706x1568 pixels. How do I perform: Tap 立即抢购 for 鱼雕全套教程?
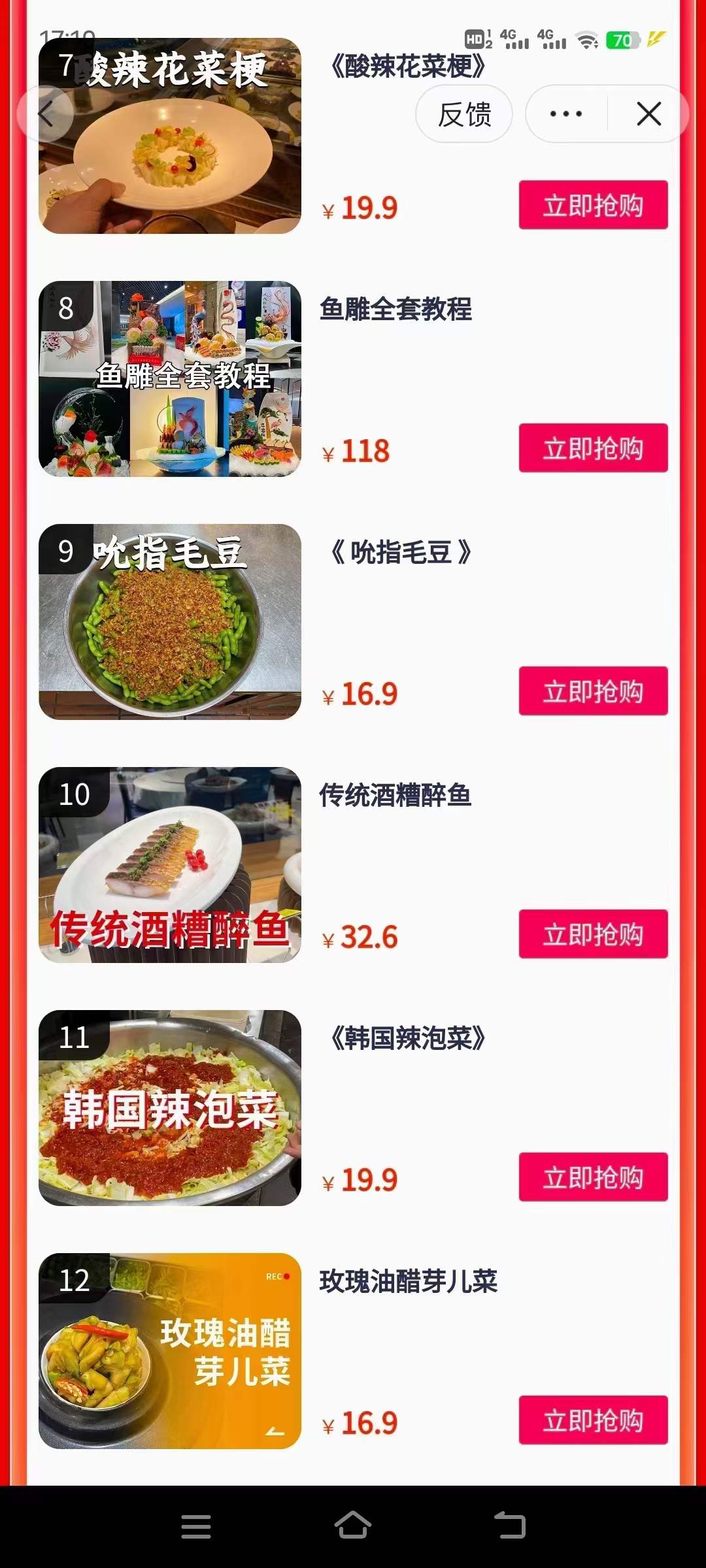click(592, 448)
